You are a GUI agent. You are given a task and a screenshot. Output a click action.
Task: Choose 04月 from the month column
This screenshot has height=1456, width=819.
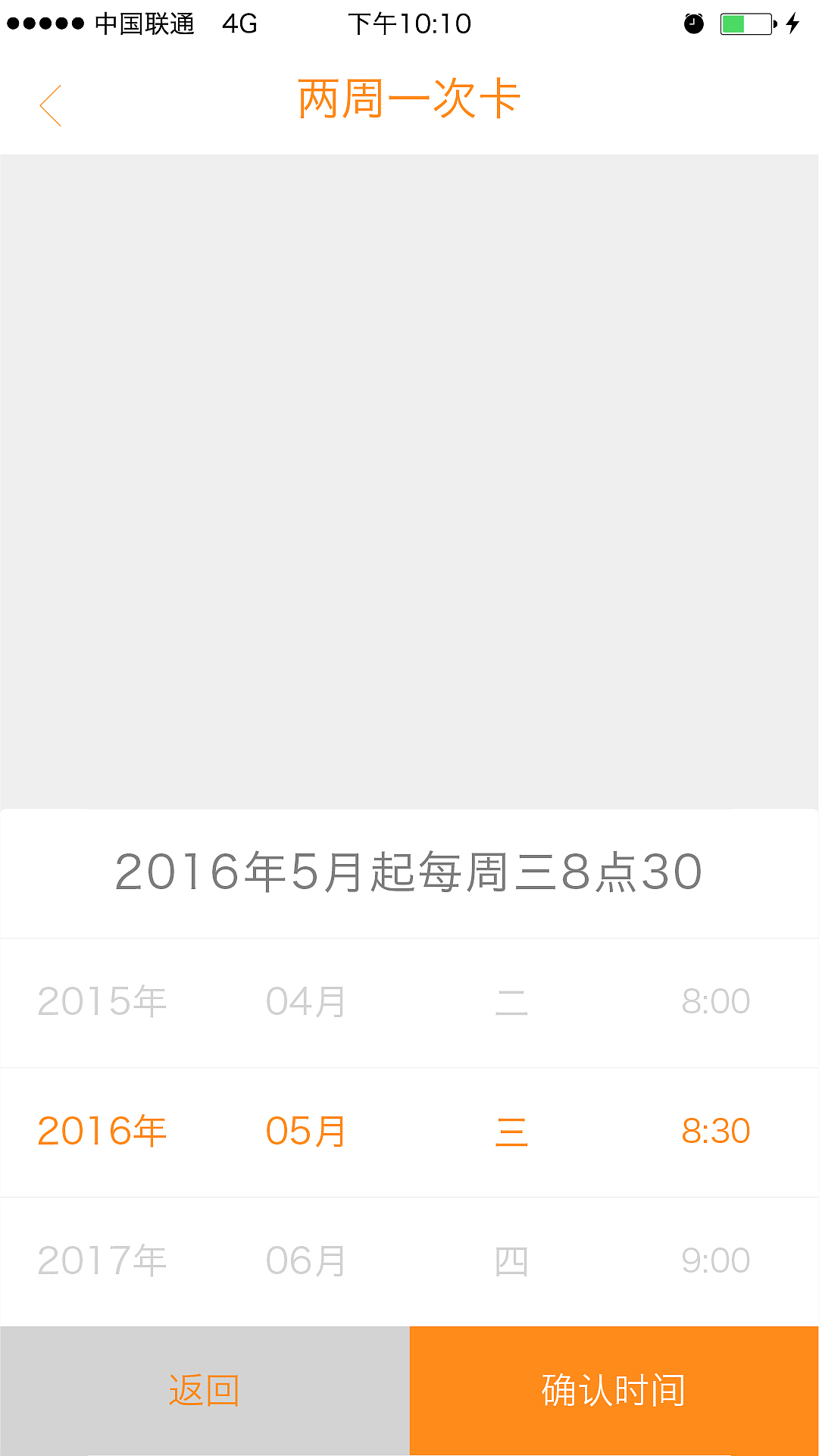[x=305, y=1000]
